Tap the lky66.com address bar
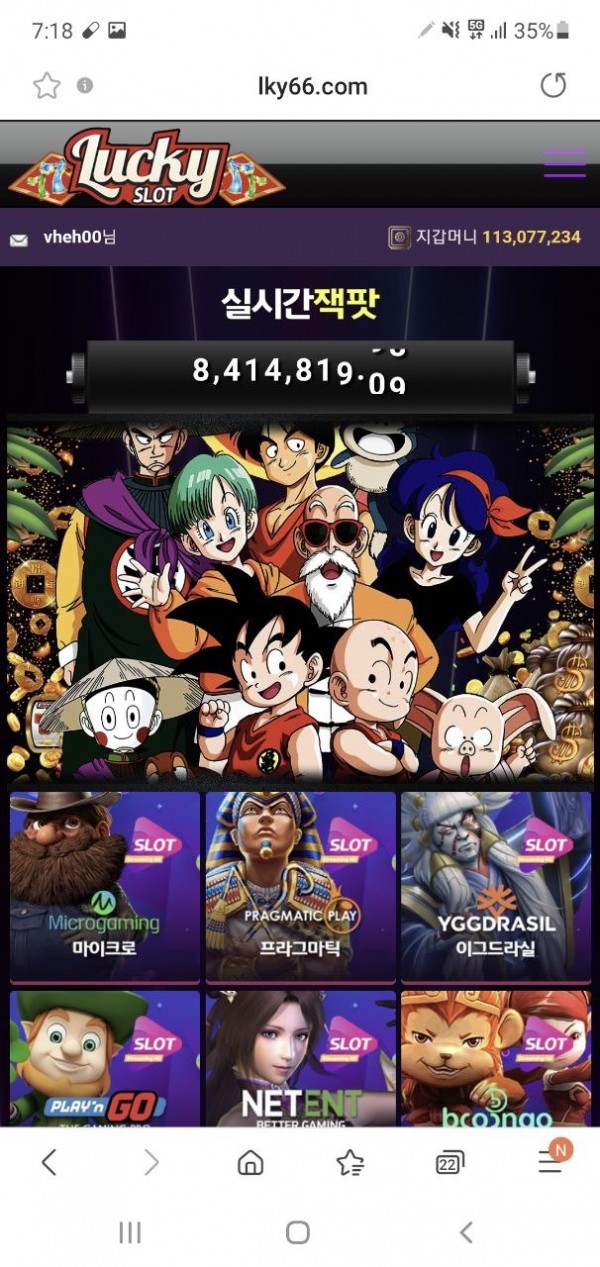This screenshot has height=1267, width=600. (312, 86)
